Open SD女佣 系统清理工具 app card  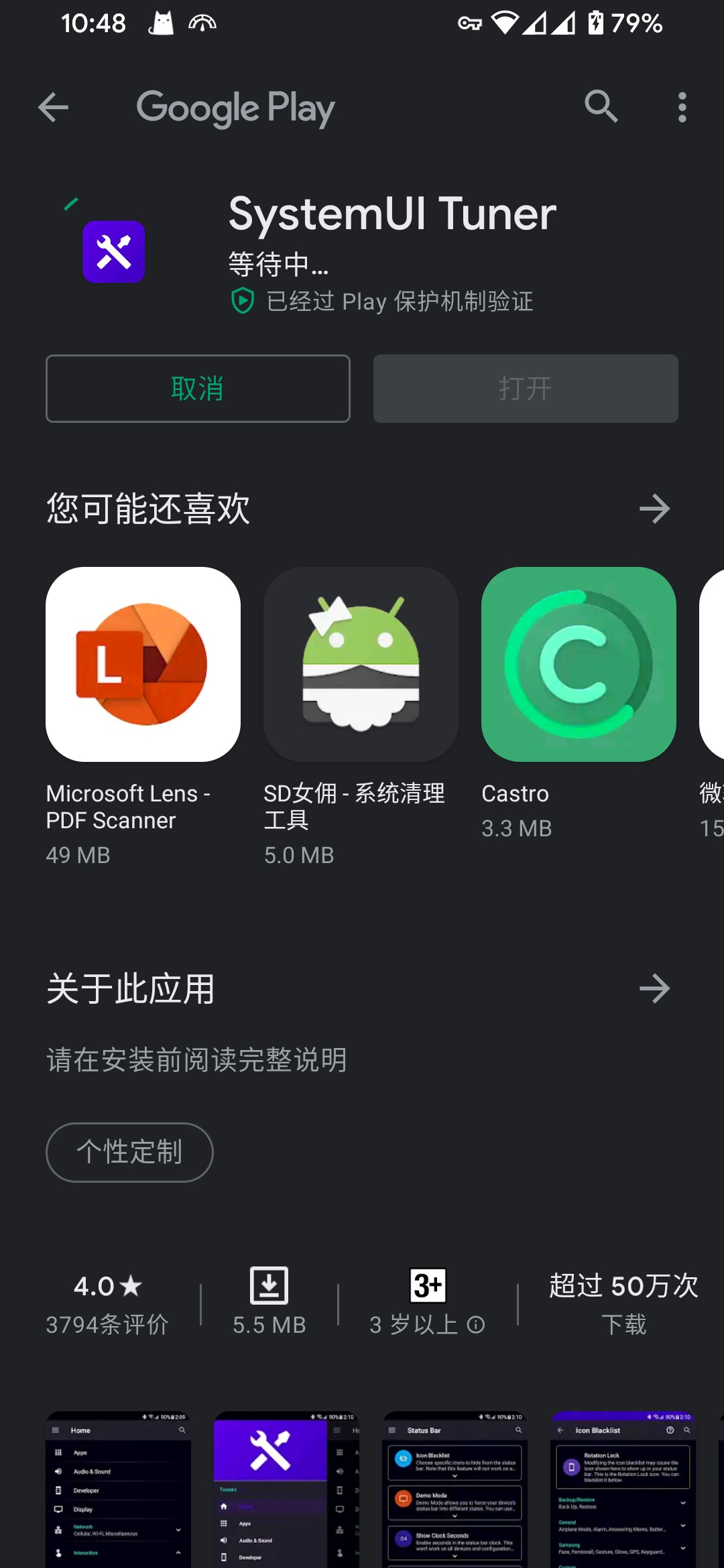click(x=361, y=717)
